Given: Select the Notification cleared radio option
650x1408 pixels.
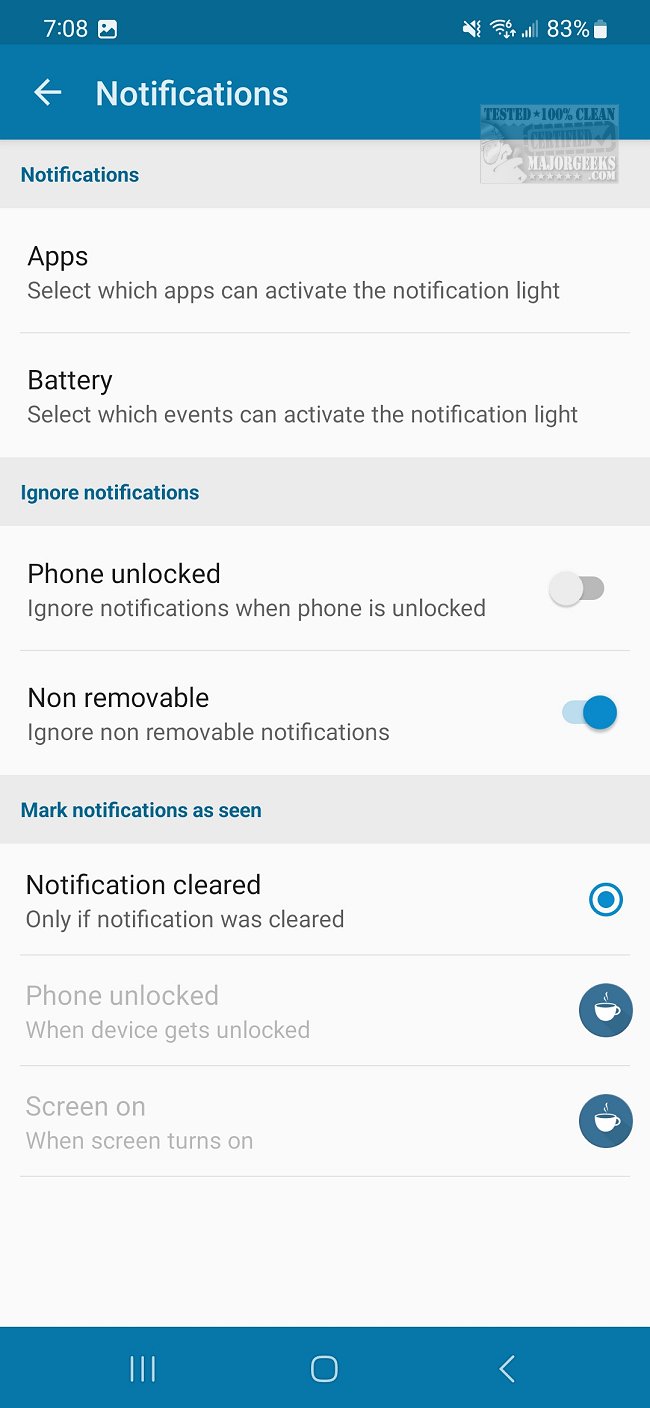Looking at the screenshot, I should 605,900.
